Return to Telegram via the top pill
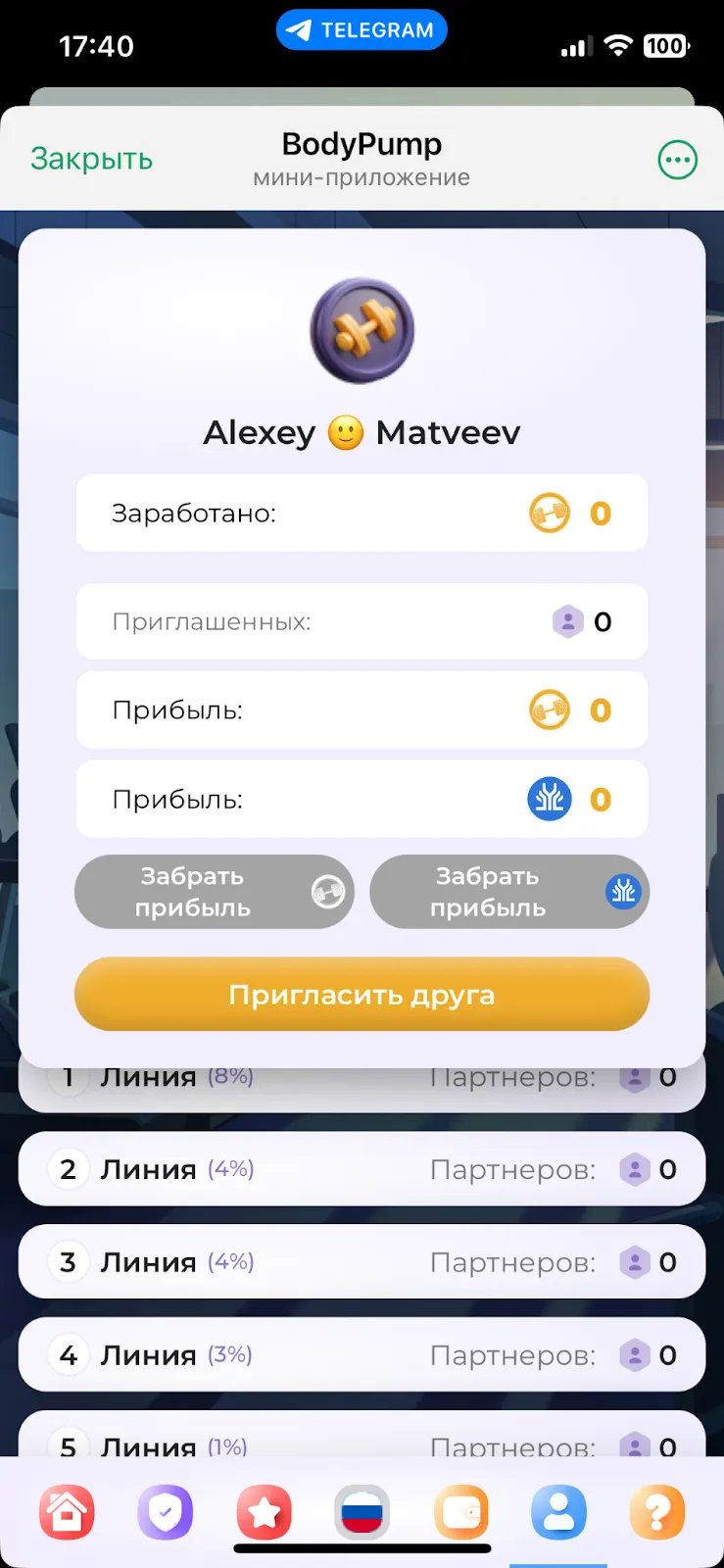The width and height of the screenshot is (724, 1568). click(362, 29)
